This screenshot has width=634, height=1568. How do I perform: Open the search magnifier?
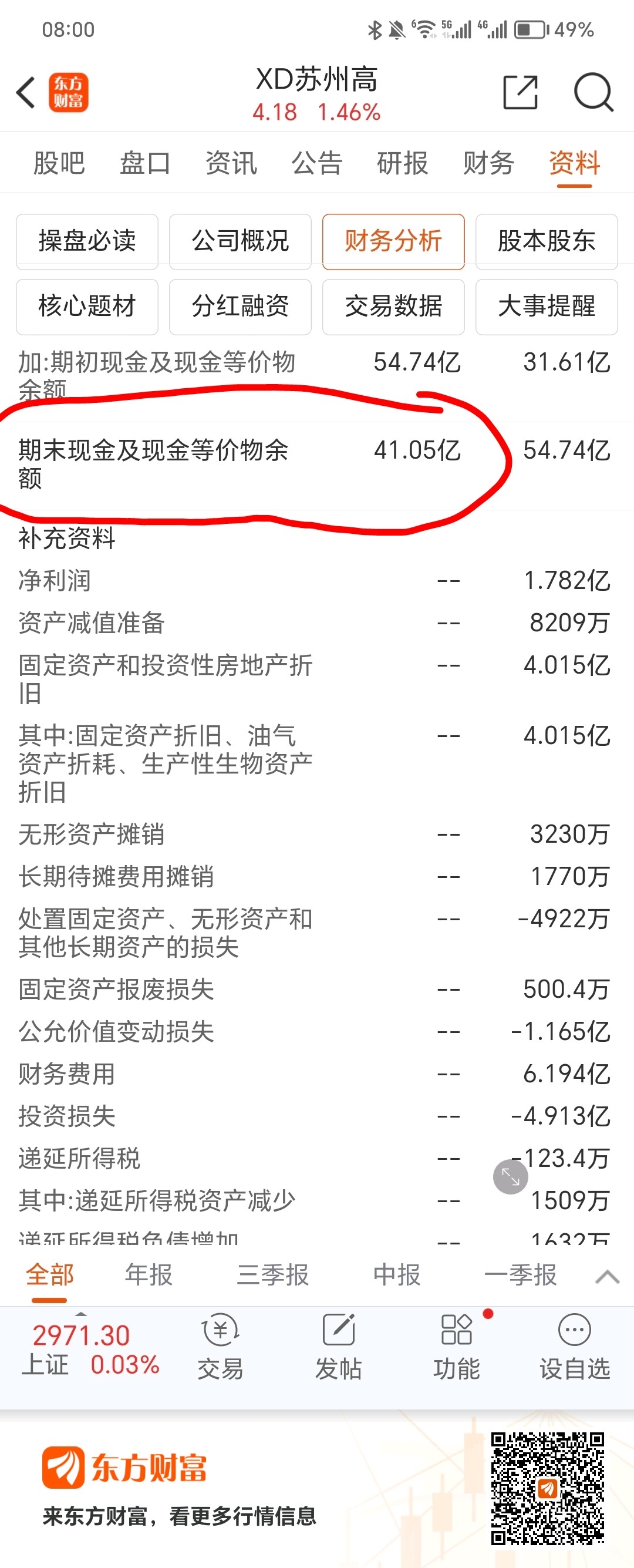[x=593, y=93]
